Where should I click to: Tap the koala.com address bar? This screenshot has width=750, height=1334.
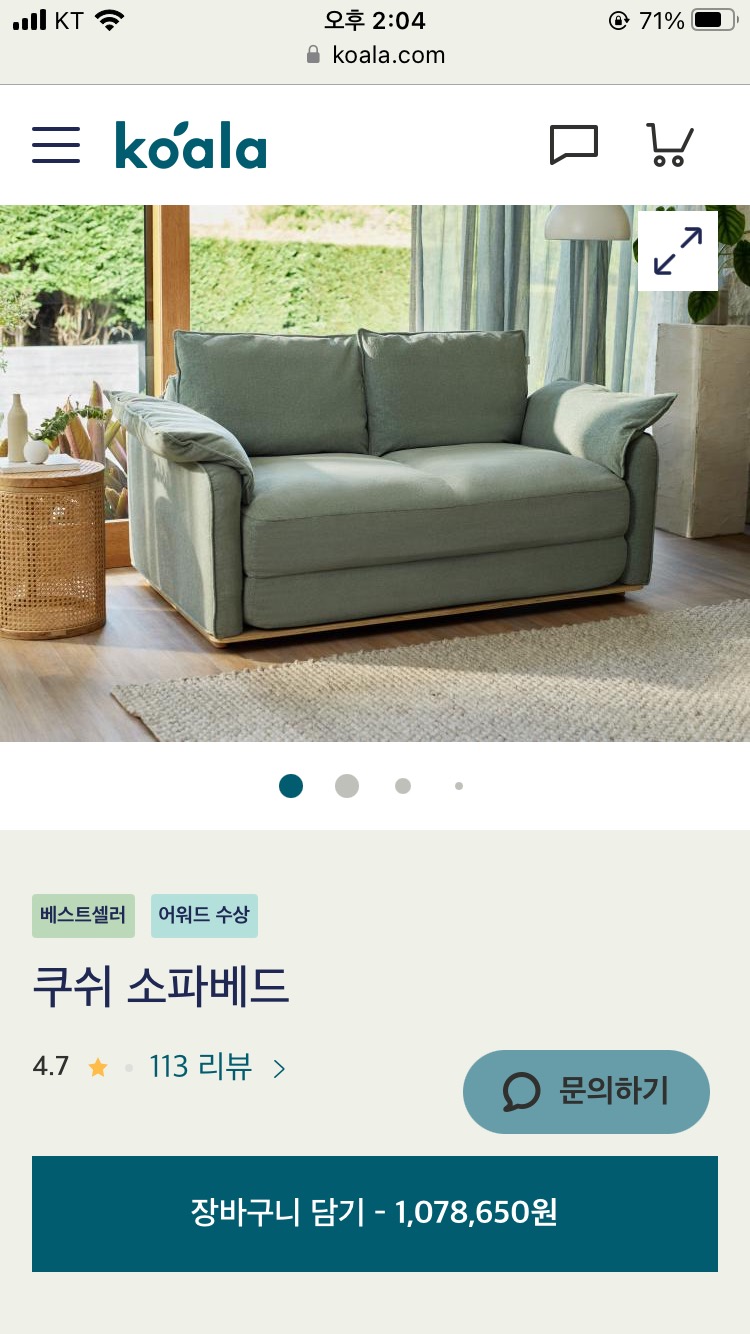375,55
